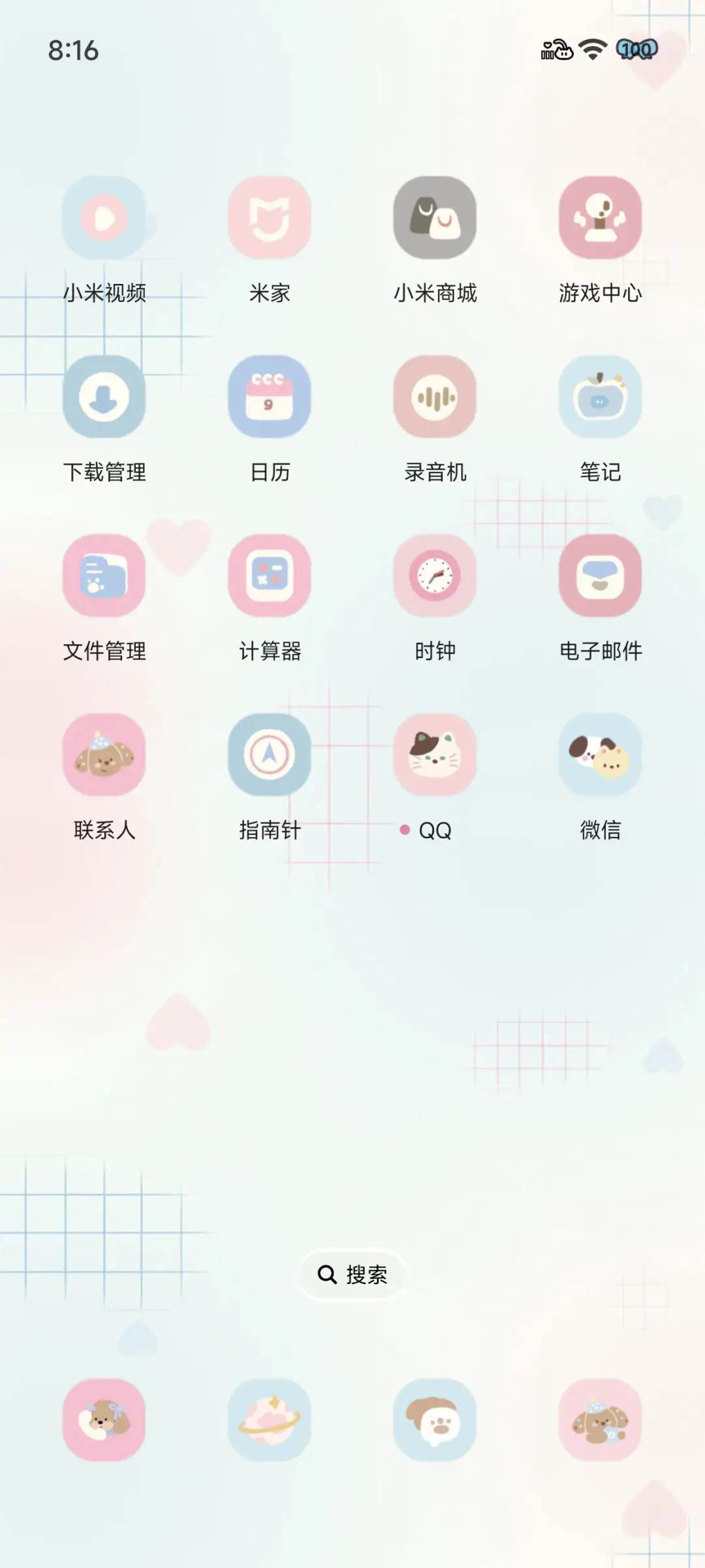
Task: Open the 文件管理 file manager
Action: pyautogui.click(x=104, y=577)
